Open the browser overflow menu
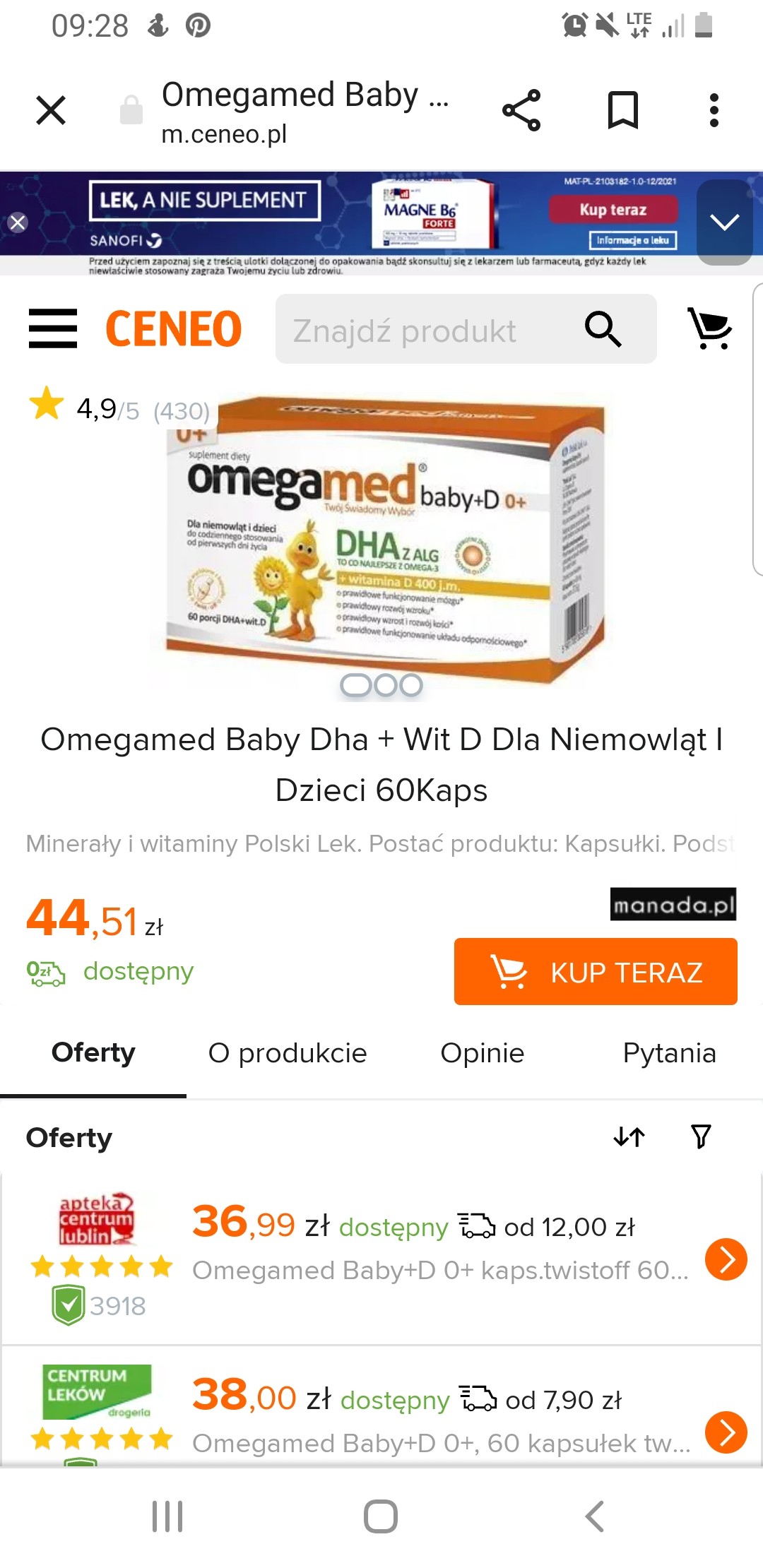 click(x=714, y=110)
